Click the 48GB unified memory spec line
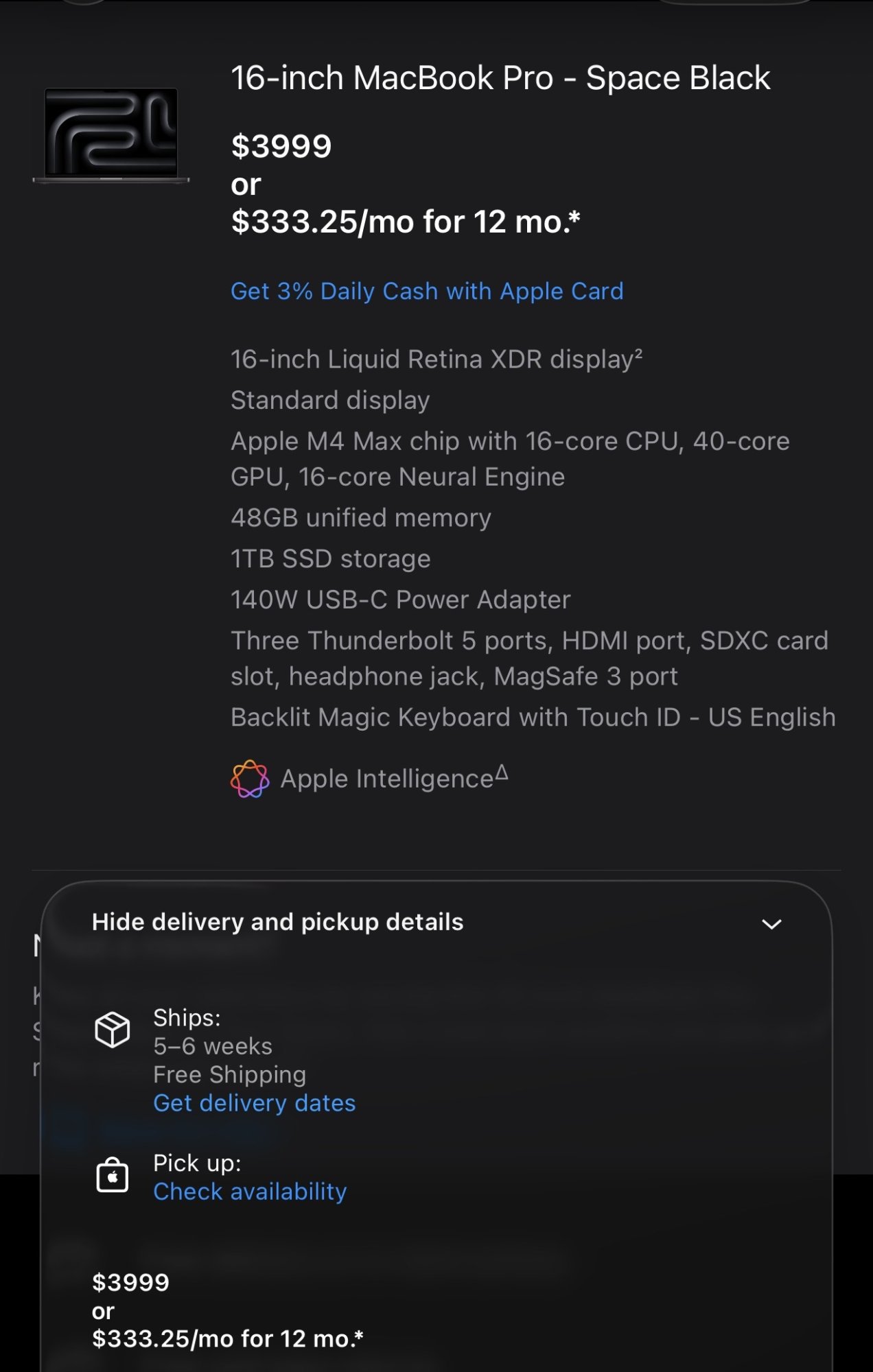This screenshot has height=1372, width=873. click(x=361, y=517)
